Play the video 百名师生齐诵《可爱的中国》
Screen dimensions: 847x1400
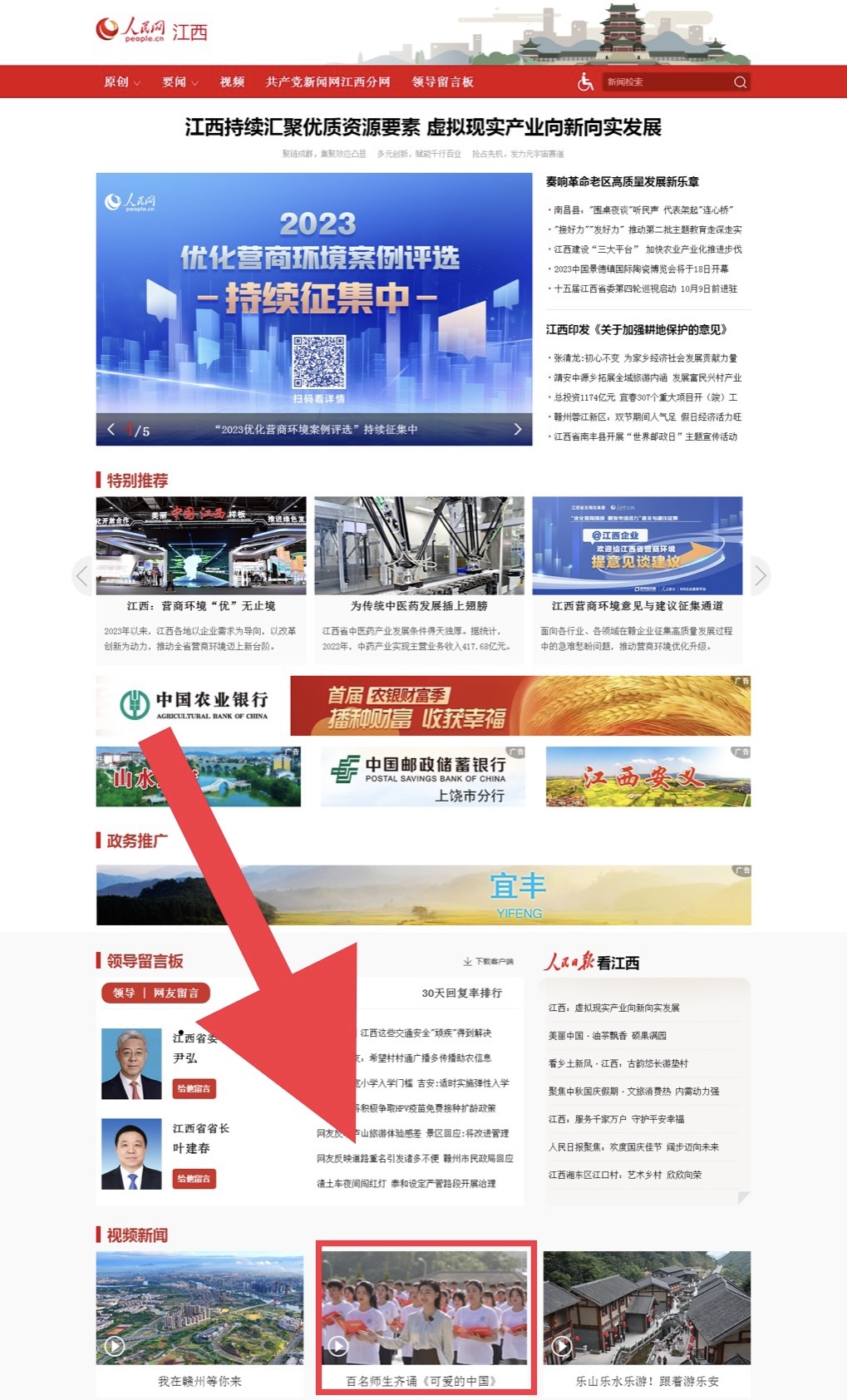point(425,1309)
